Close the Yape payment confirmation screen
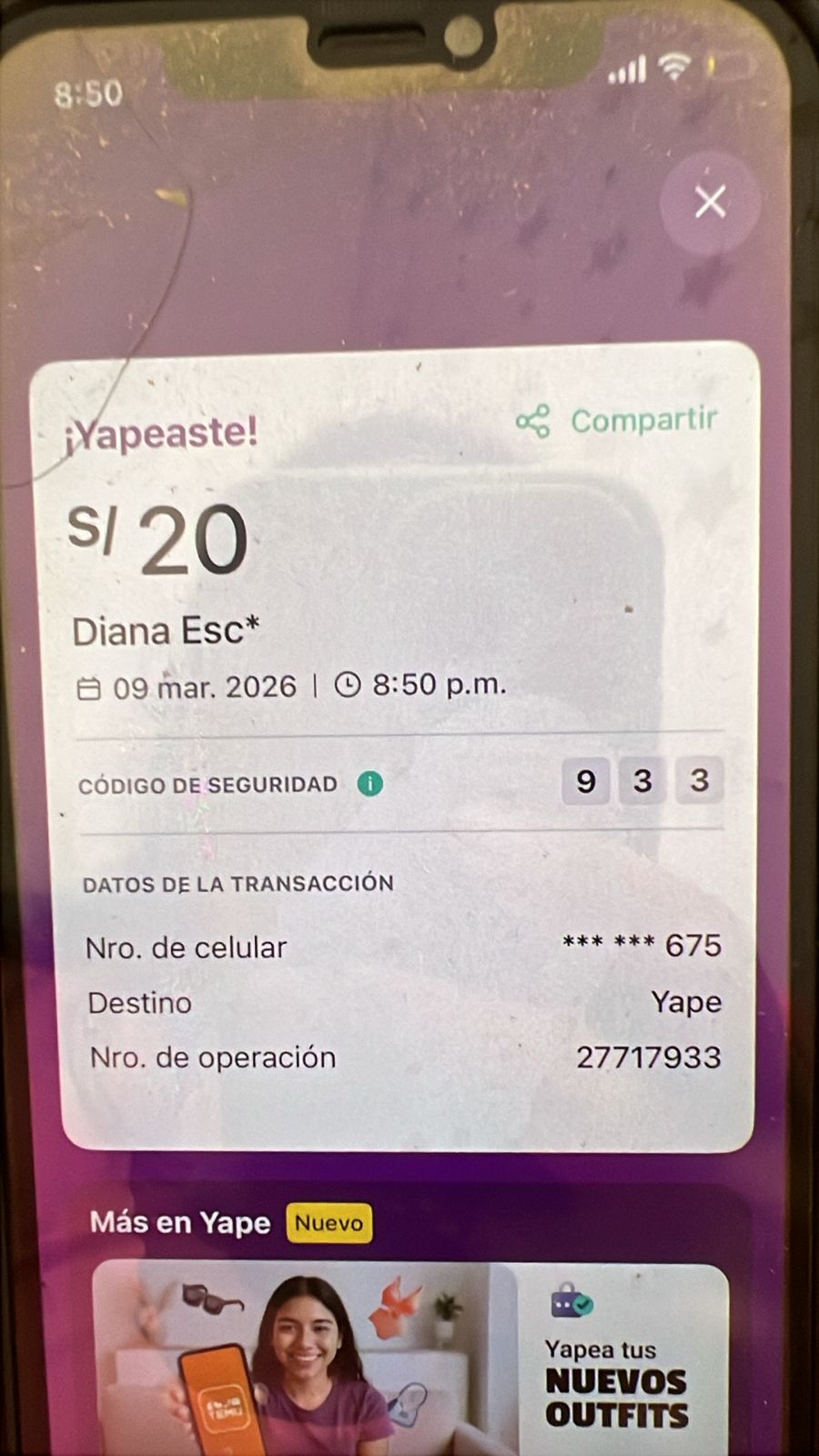The image size is (819, 1456). pos(710,201)
